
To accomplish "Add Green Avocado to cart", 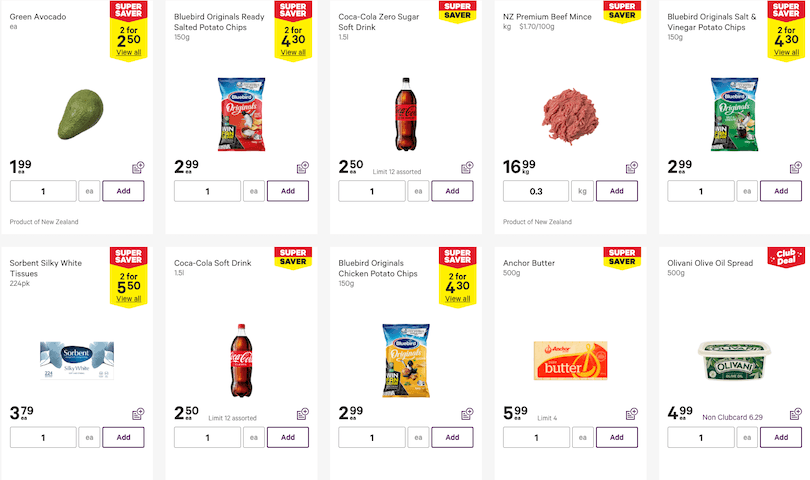I will pyautogui.click(x=123, y=191).
